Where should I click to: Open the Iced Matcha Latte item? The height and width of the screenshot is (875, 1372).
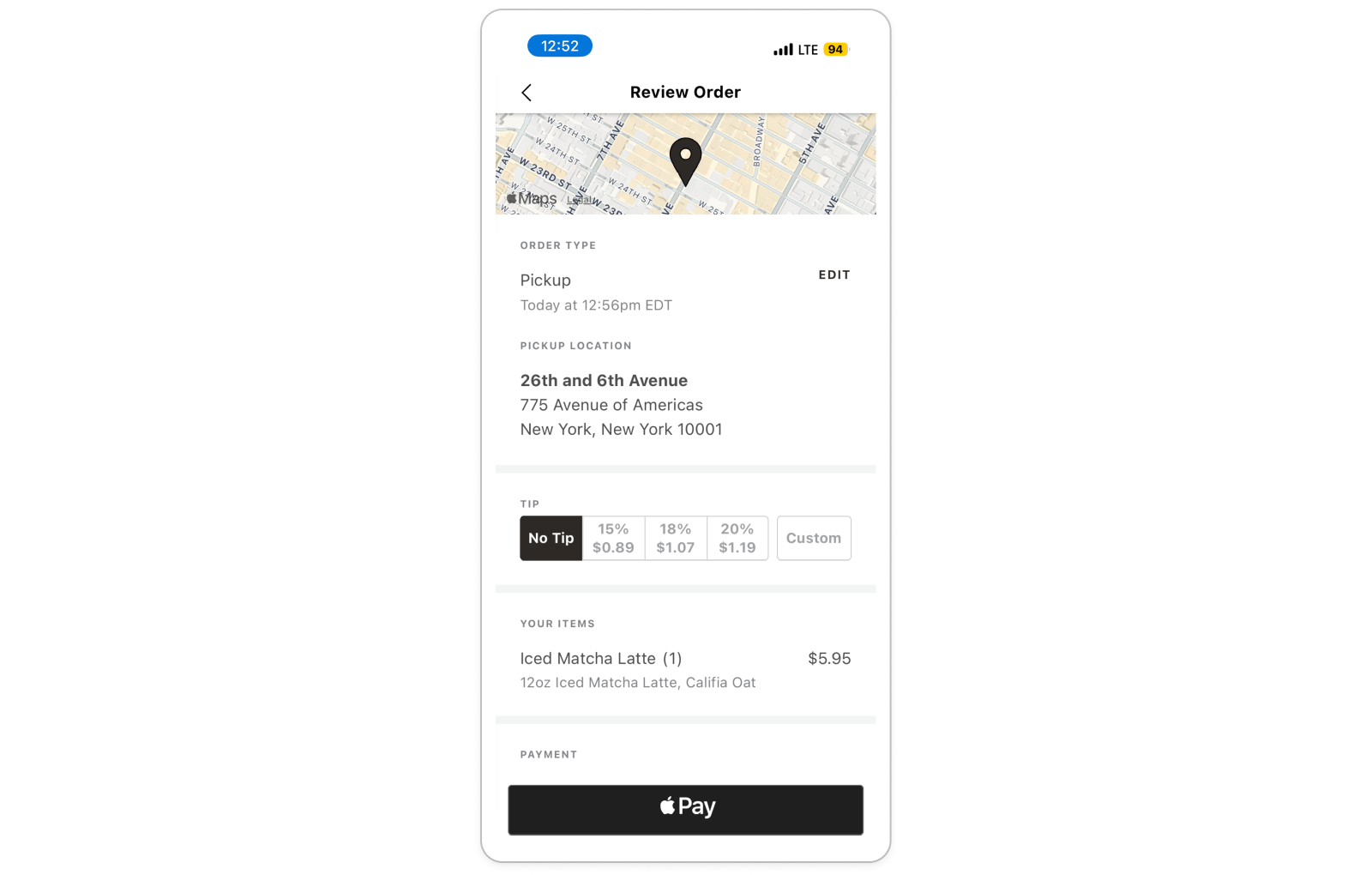pos(685,670)
